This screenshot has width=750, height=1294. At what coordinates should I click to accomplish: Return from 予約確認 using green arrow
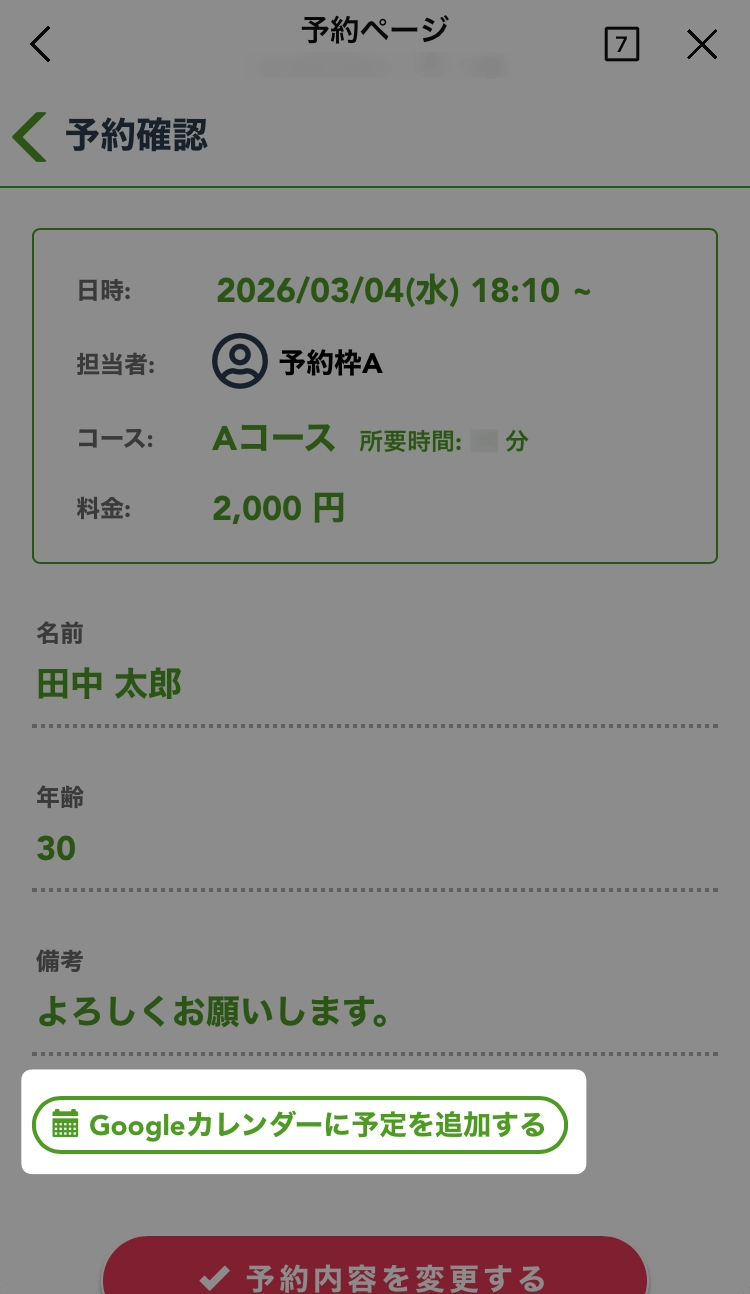[30, 136]
